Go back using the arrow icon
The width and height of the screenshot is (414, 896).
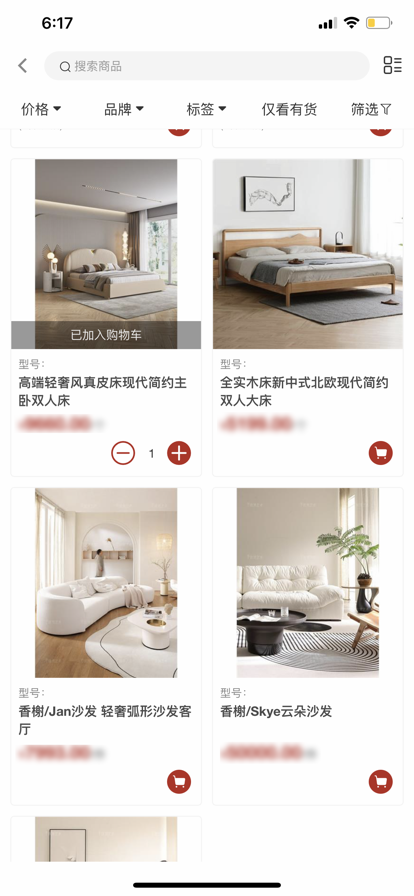(x=23, y=66)
